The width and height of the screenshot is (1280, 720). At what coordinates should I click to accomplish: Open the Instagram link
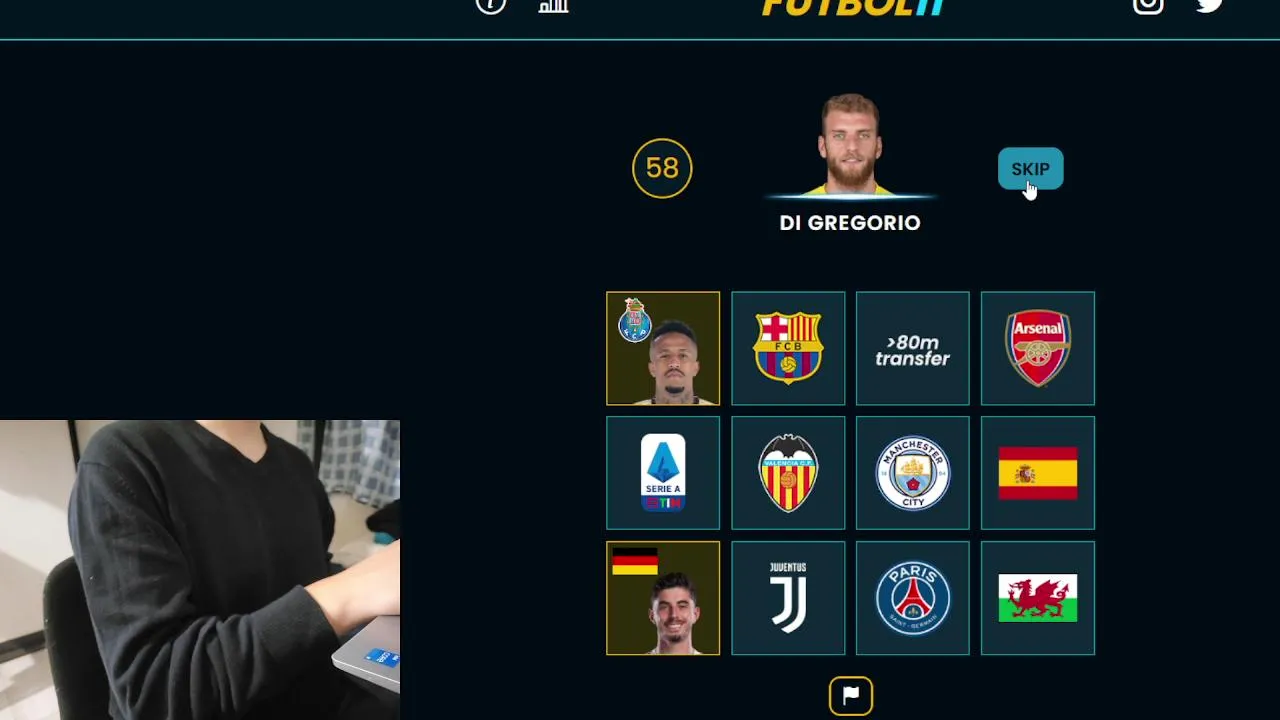1148,4
